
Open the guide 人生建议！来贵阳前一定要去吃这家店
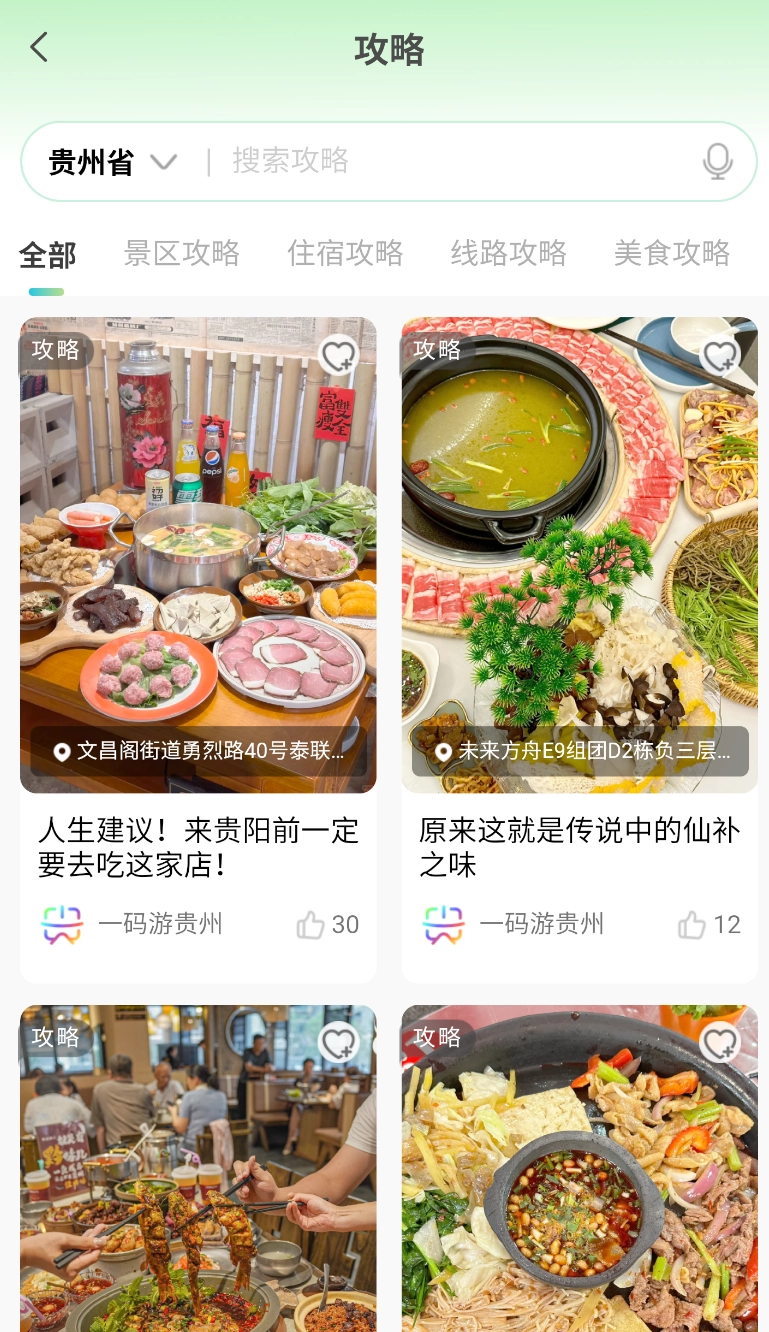coord(198,847)
